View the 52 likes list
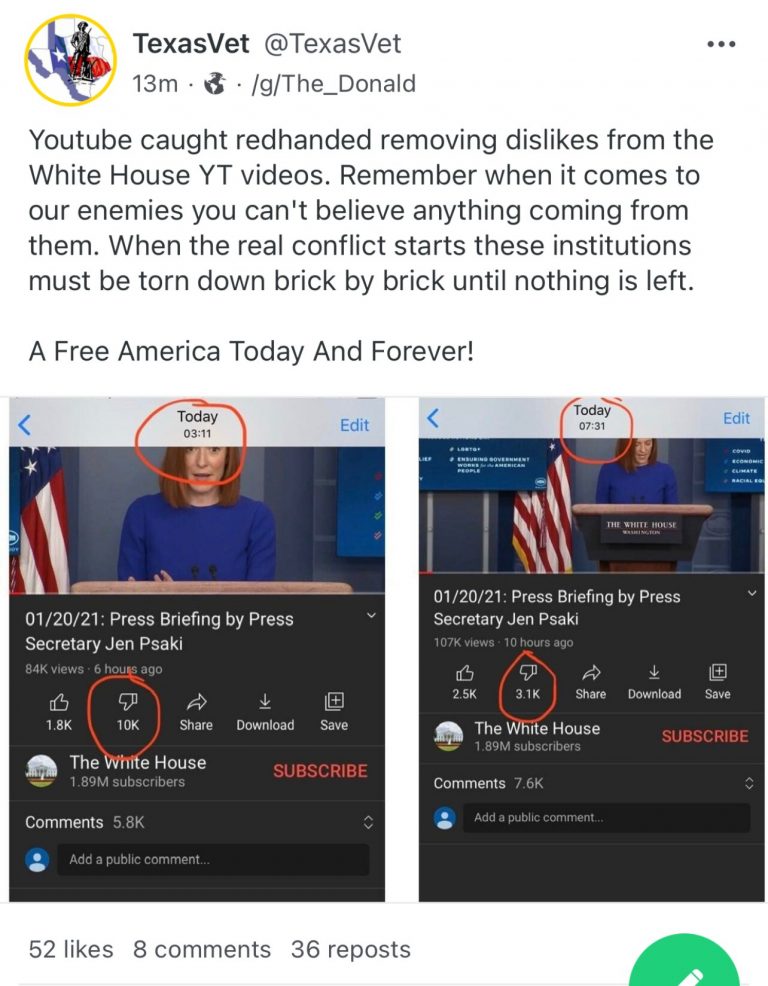 (x=71, y=949)
